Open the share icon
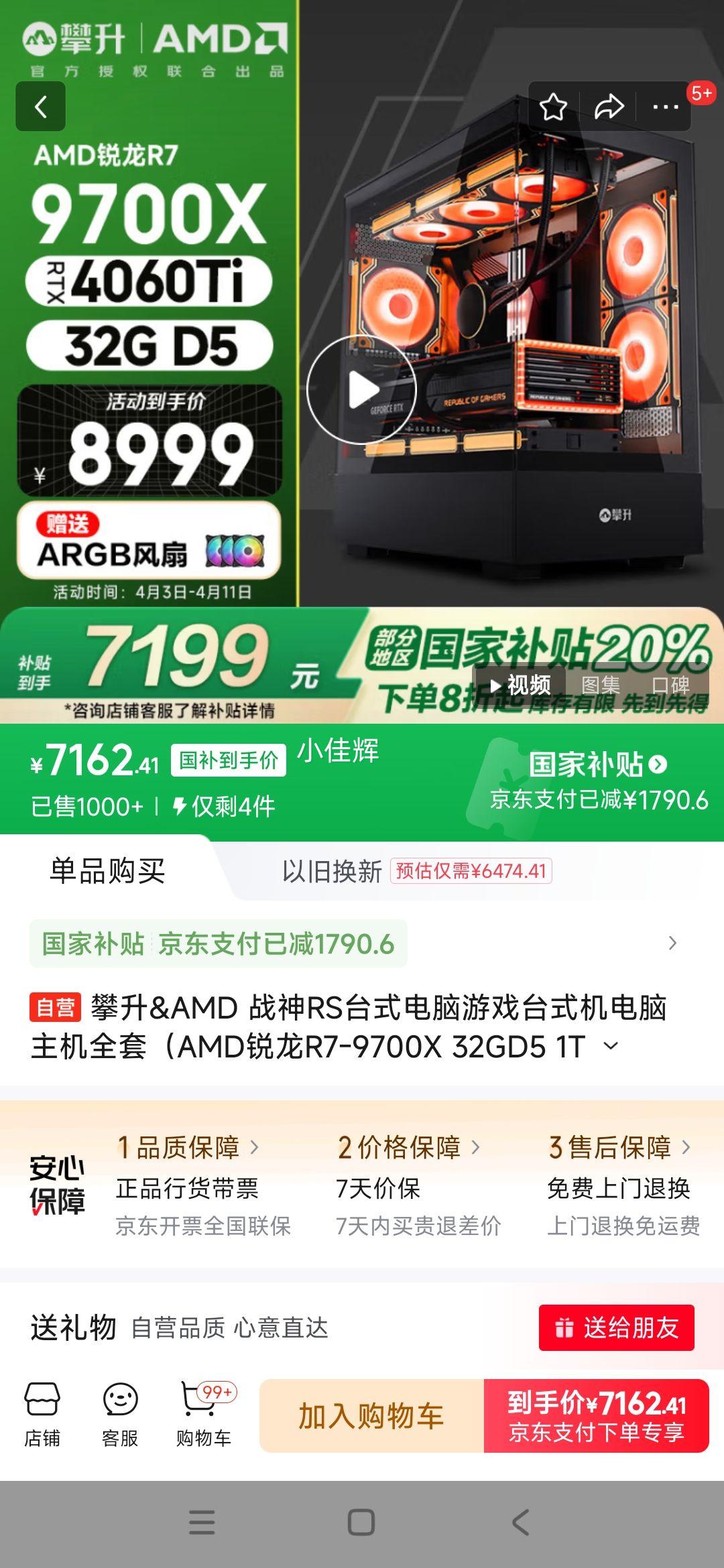724x1568 pixels. 609,105
